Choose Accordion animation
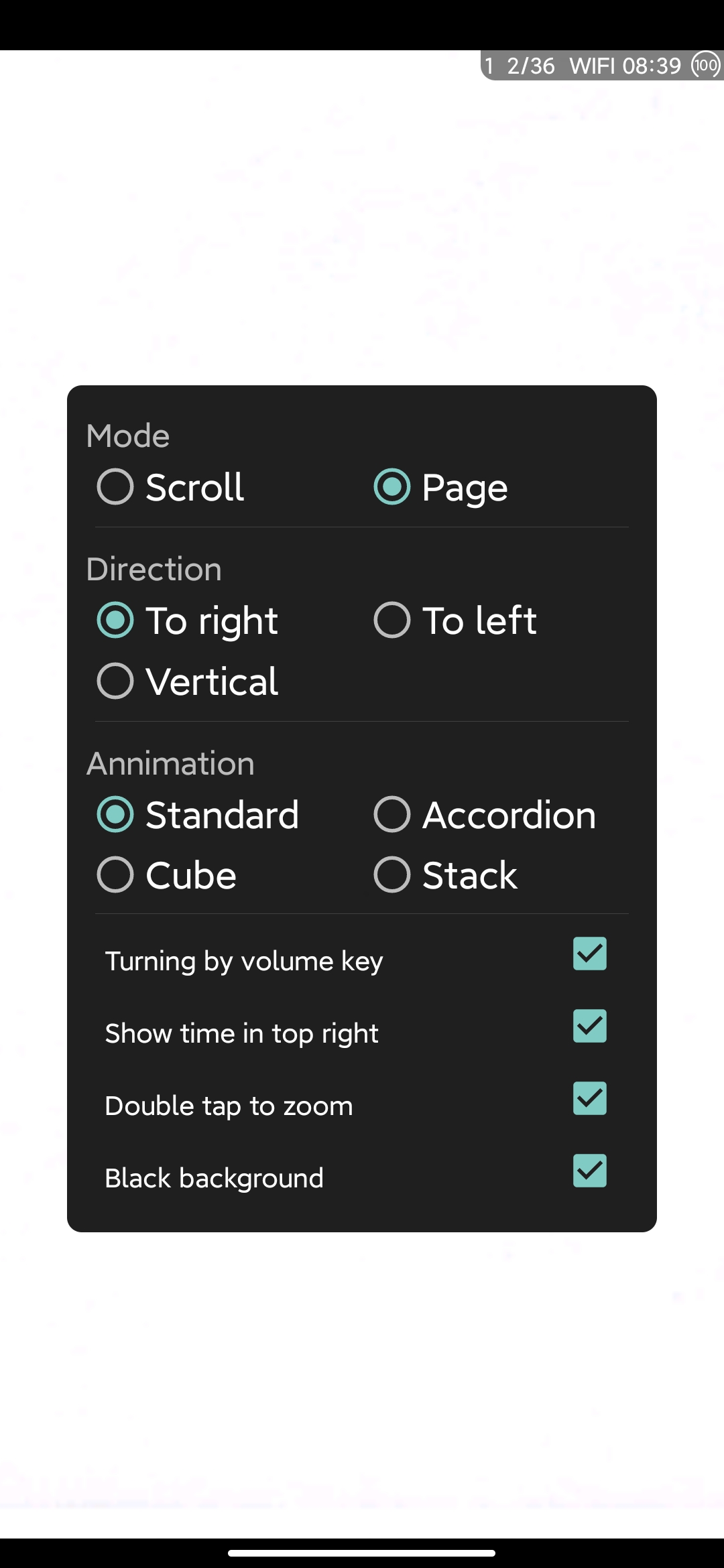This screenshot has width=724, height=1568. point(485,815)
